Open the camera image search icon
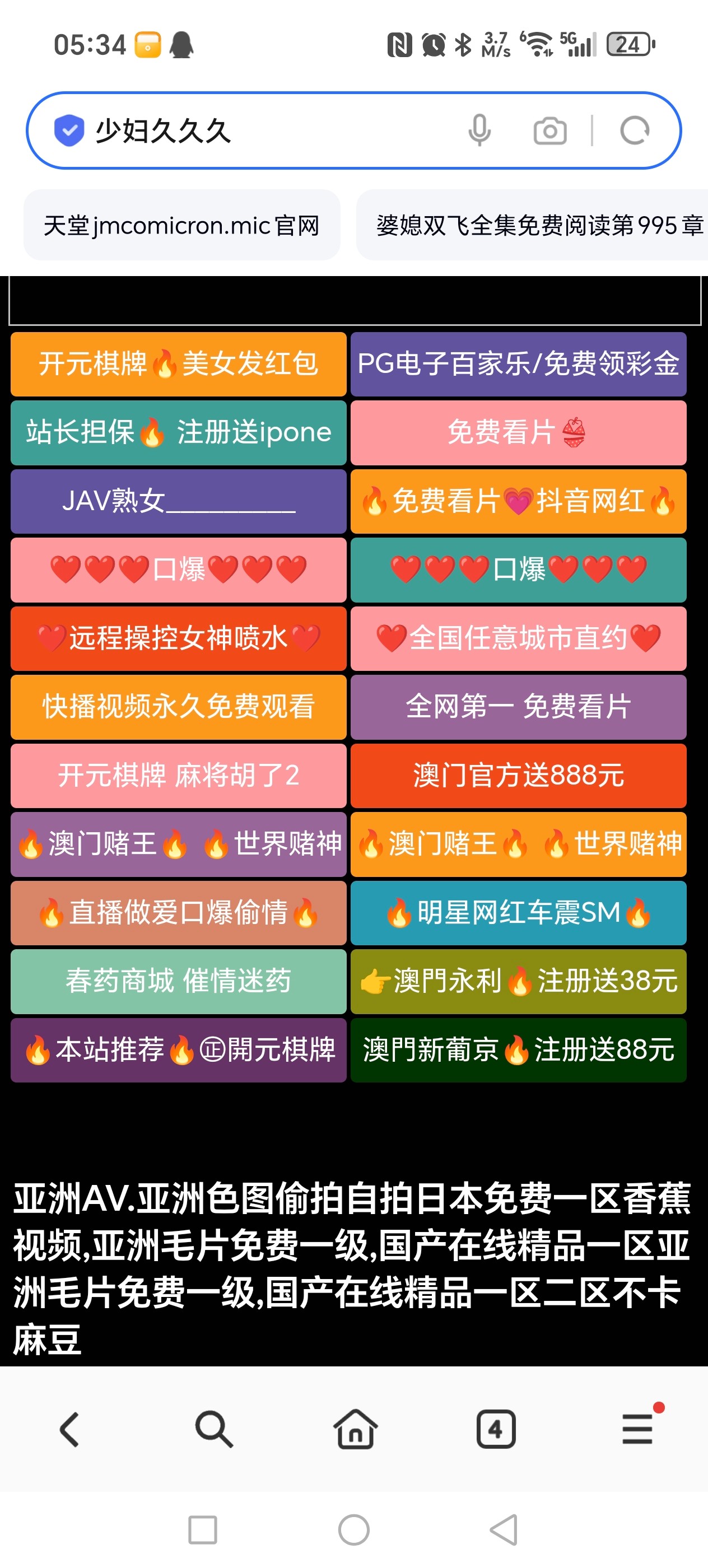Viewport: 708px width, 1568px height. coord(549,131)
